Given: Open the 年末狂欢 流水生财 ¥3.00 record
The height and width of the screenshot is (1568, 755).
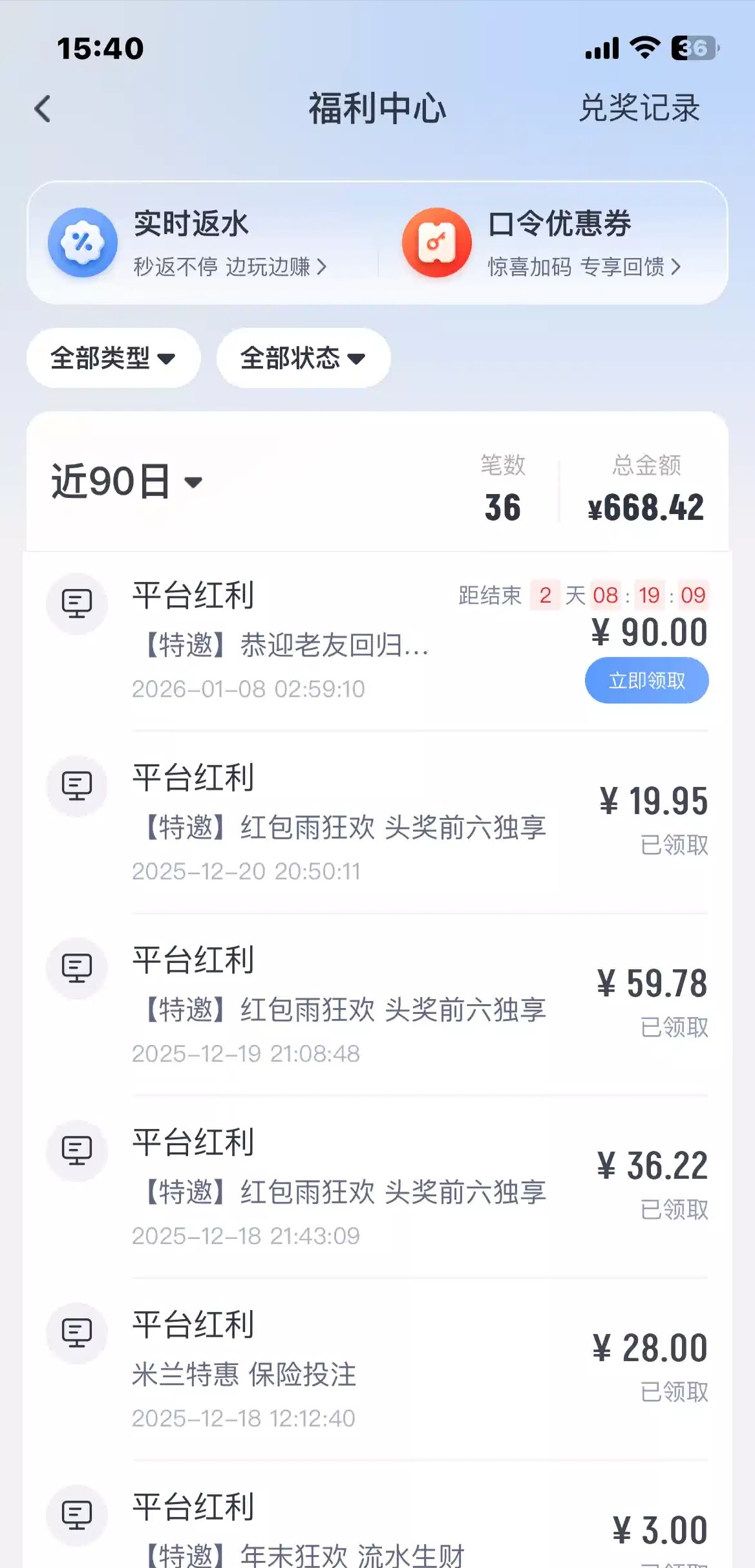Looking at the screenshot, I should click(377, 1532).
